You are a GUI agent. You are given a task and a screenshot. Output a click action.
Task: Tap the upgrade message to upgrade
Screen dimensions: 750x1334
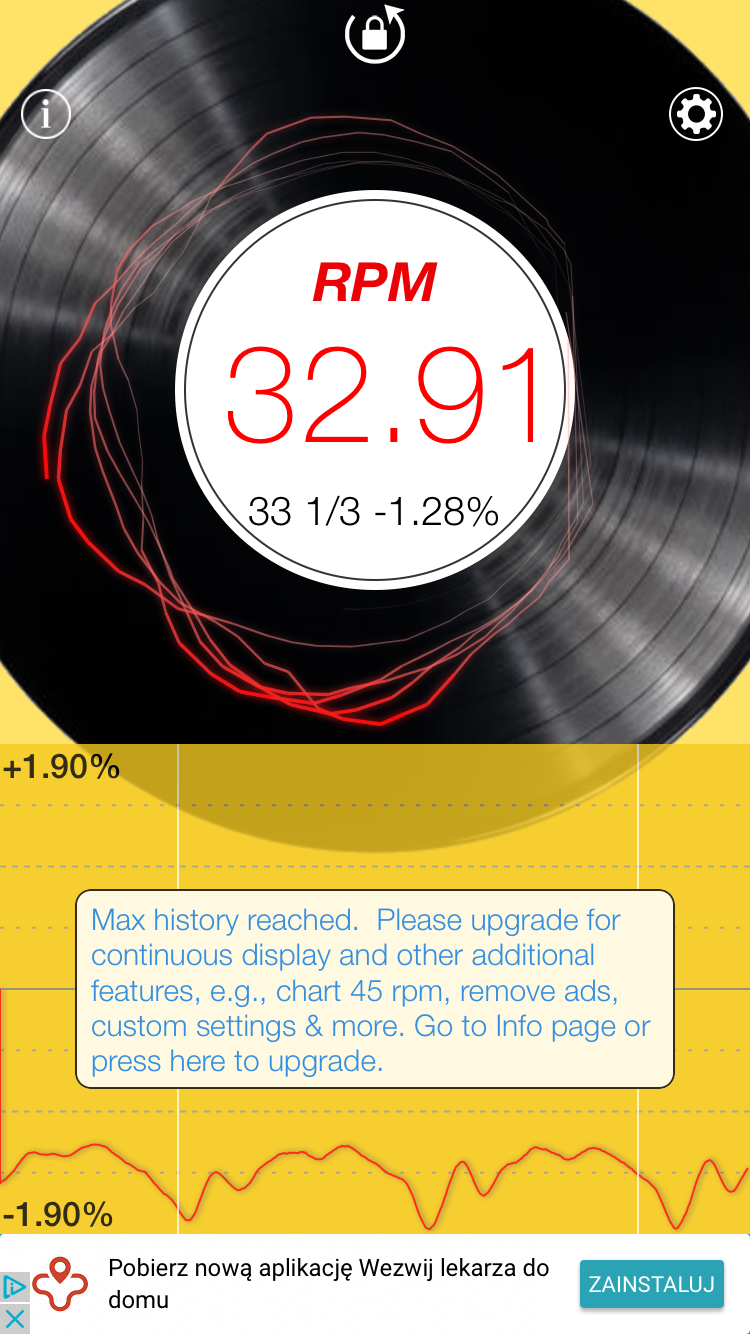pos(375,989)
